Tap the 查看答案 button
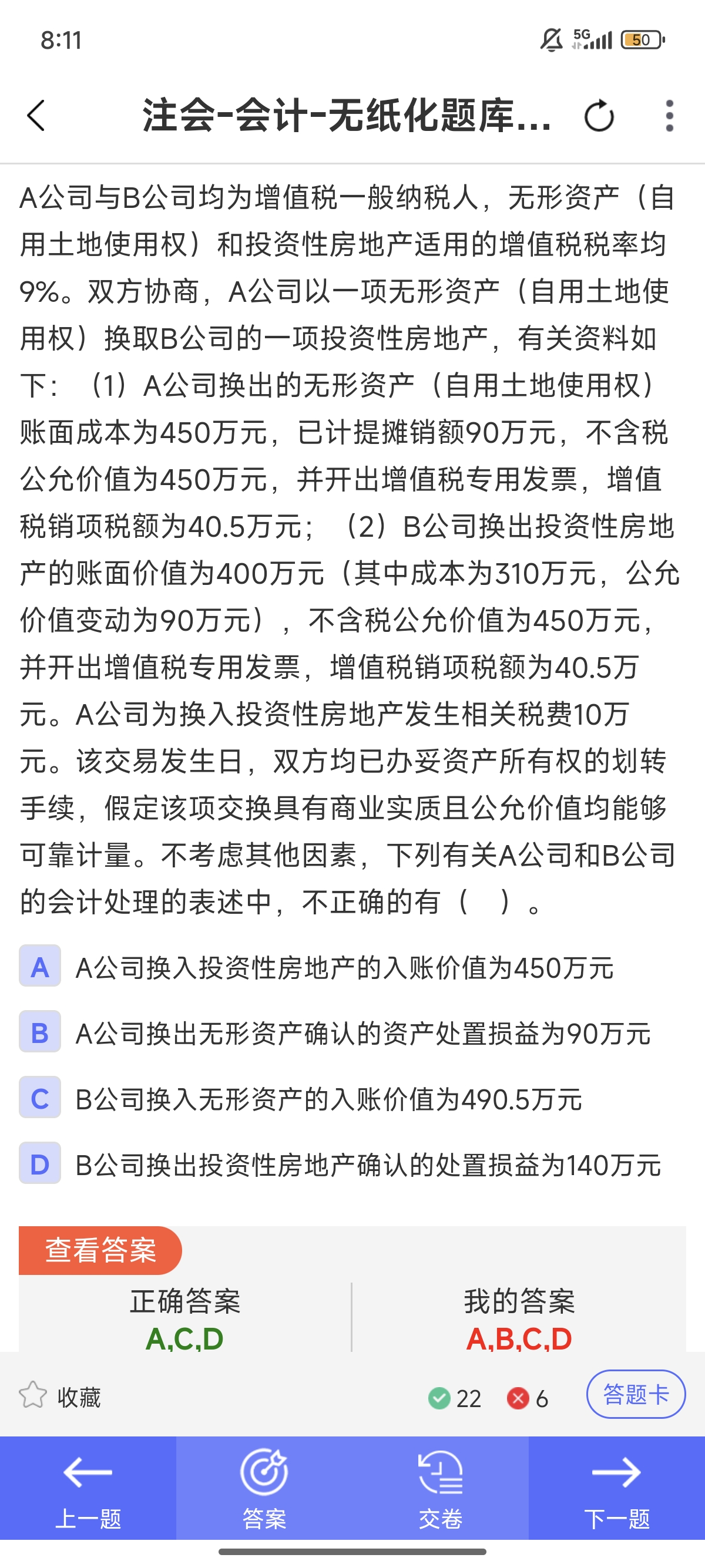The width and height of the screenshot is (705, 1568). (x=100, y=1250)
